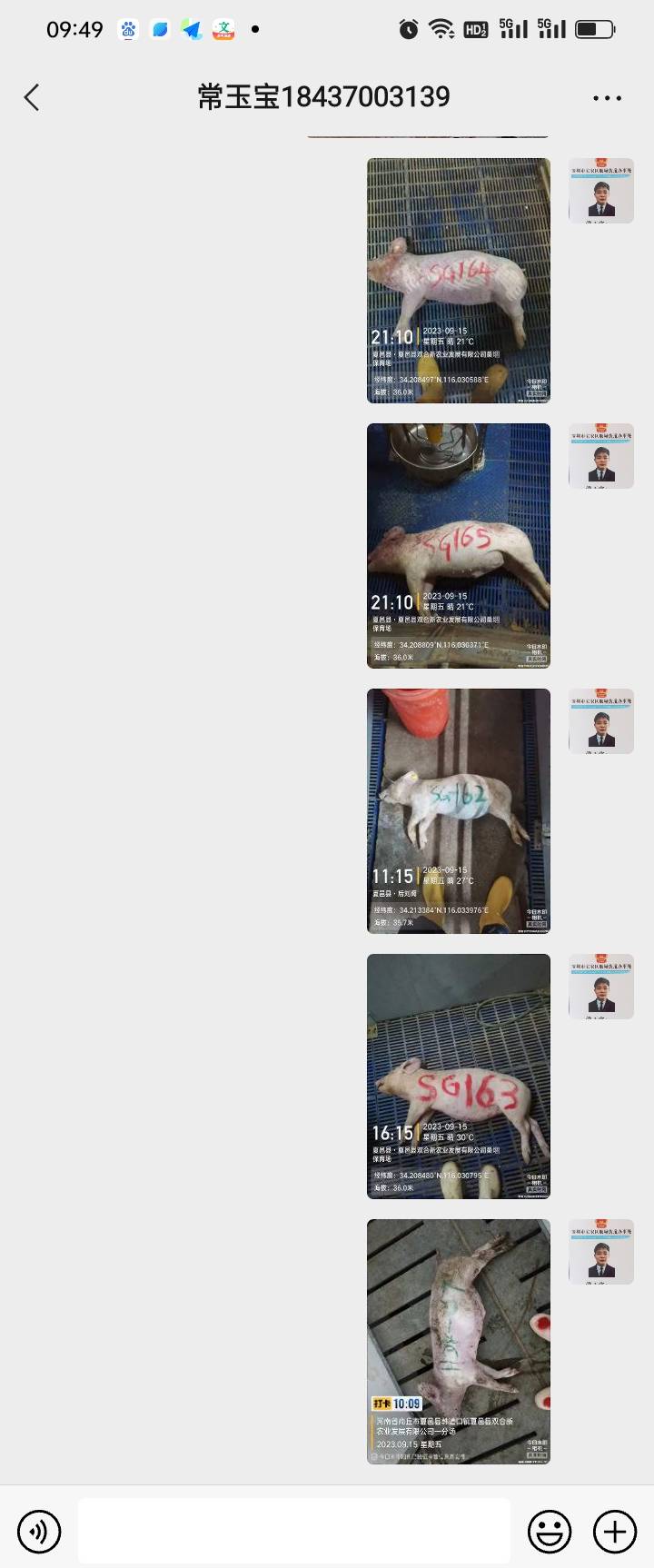View the photo stamped 10:09

pos(459,1342)
